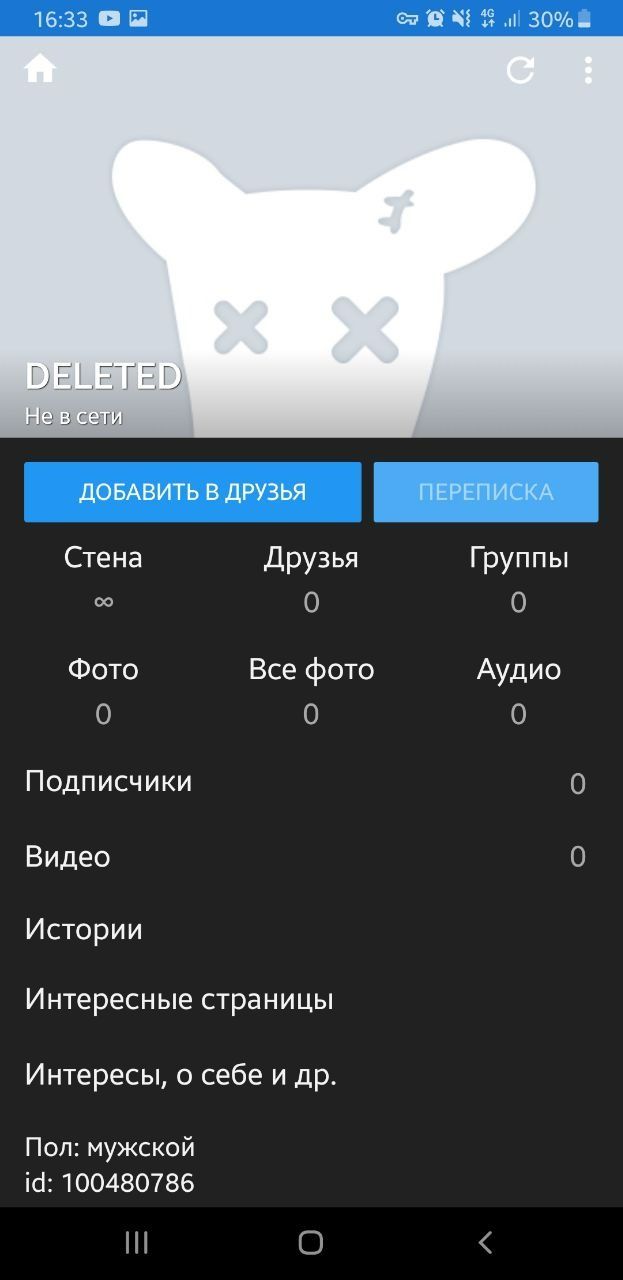
Task: Open recent apps from navigation bar
Action: [x=137, y=1243]
